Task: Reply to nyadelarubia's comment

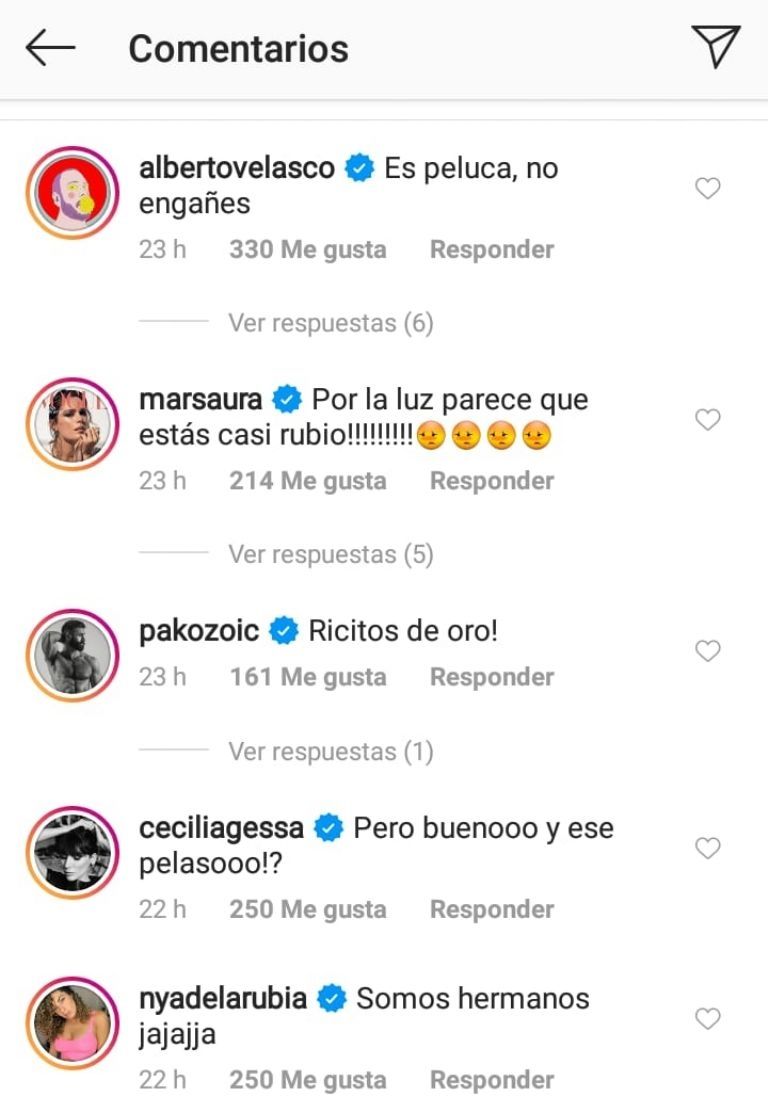Action: tap(491, 1080)
